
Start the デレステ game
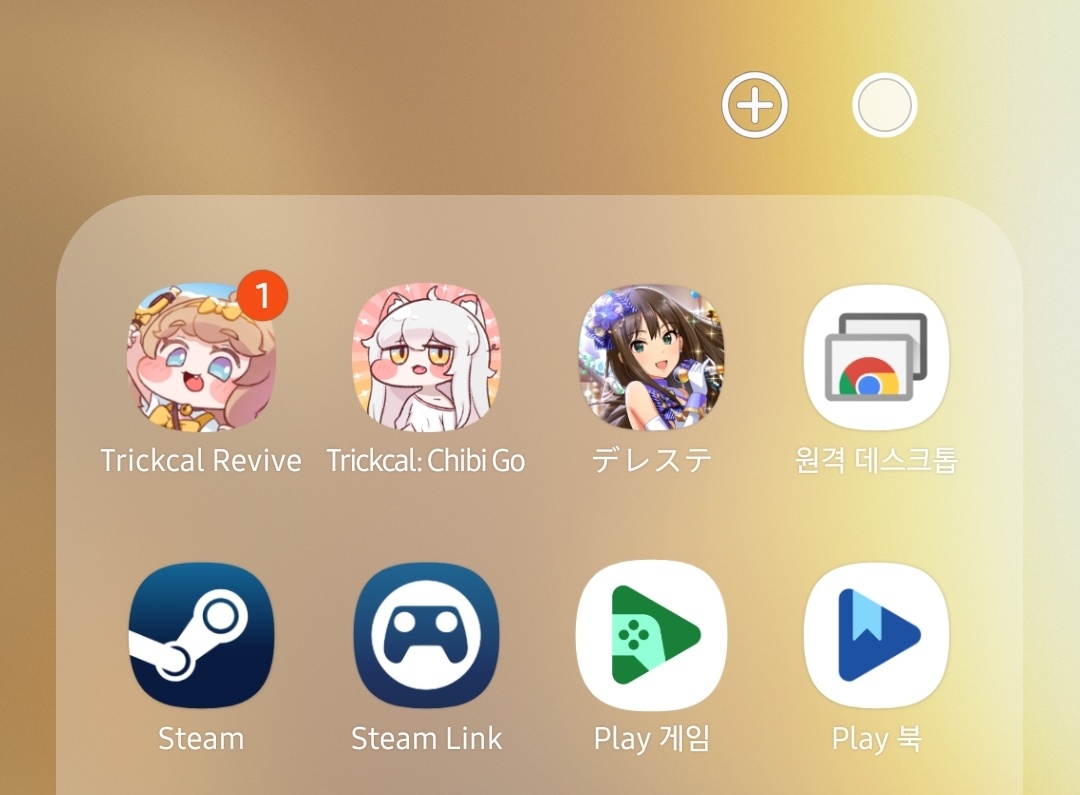pos(652,358)
